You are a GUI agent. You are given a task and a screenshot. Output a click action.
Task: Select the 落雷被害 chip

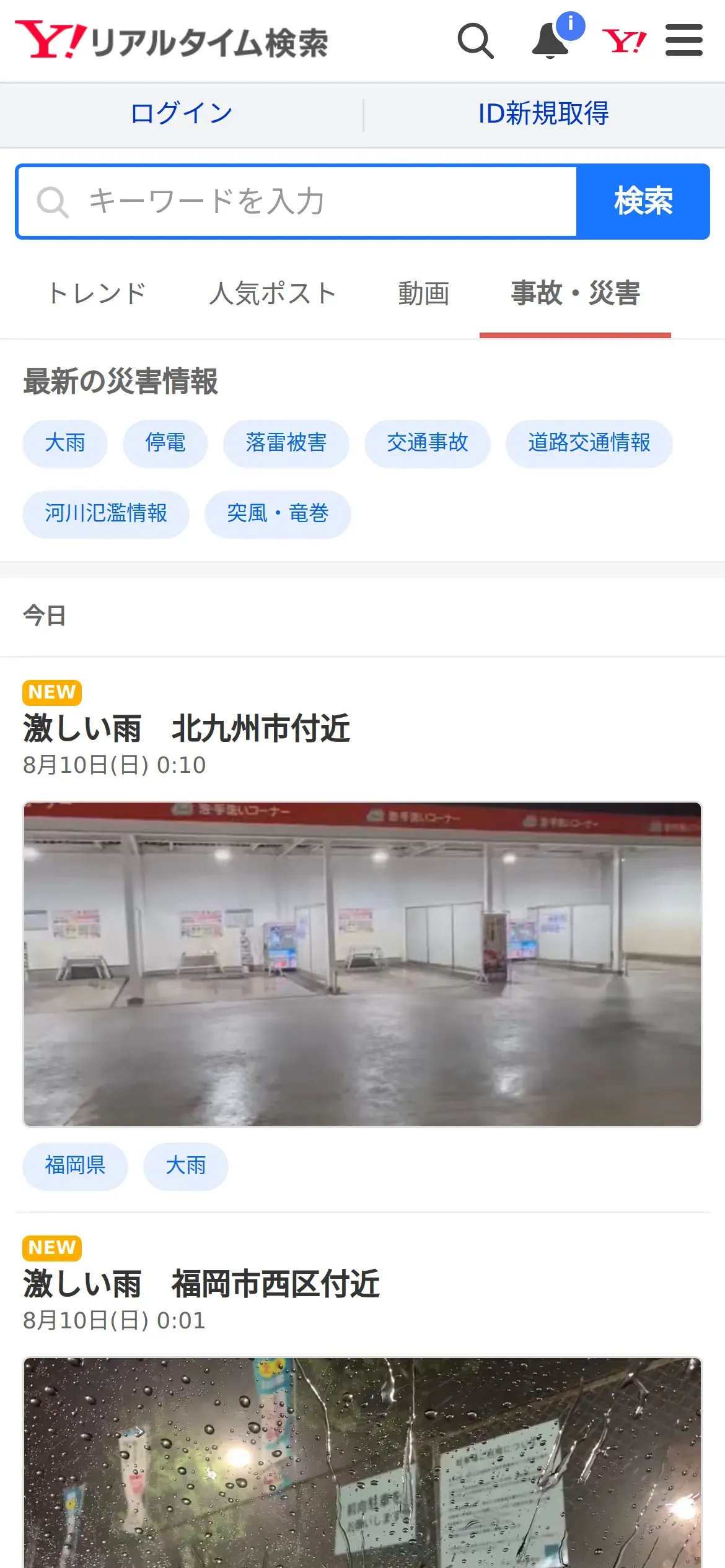coord(286,443)
